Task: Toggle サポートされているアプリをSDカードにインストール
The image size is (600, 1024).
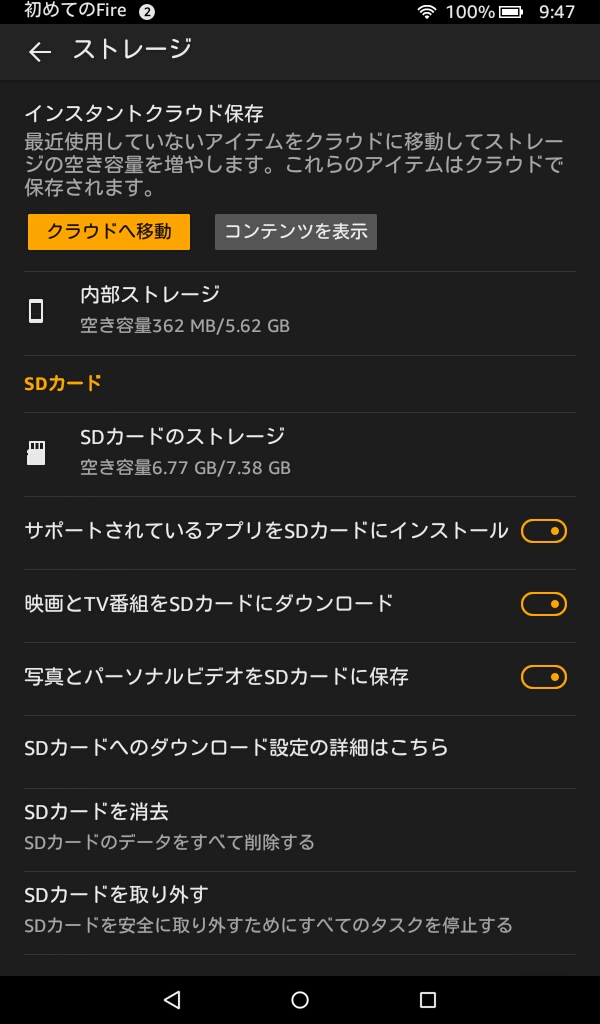Action: pyautogui.click(x=543, y=532)
